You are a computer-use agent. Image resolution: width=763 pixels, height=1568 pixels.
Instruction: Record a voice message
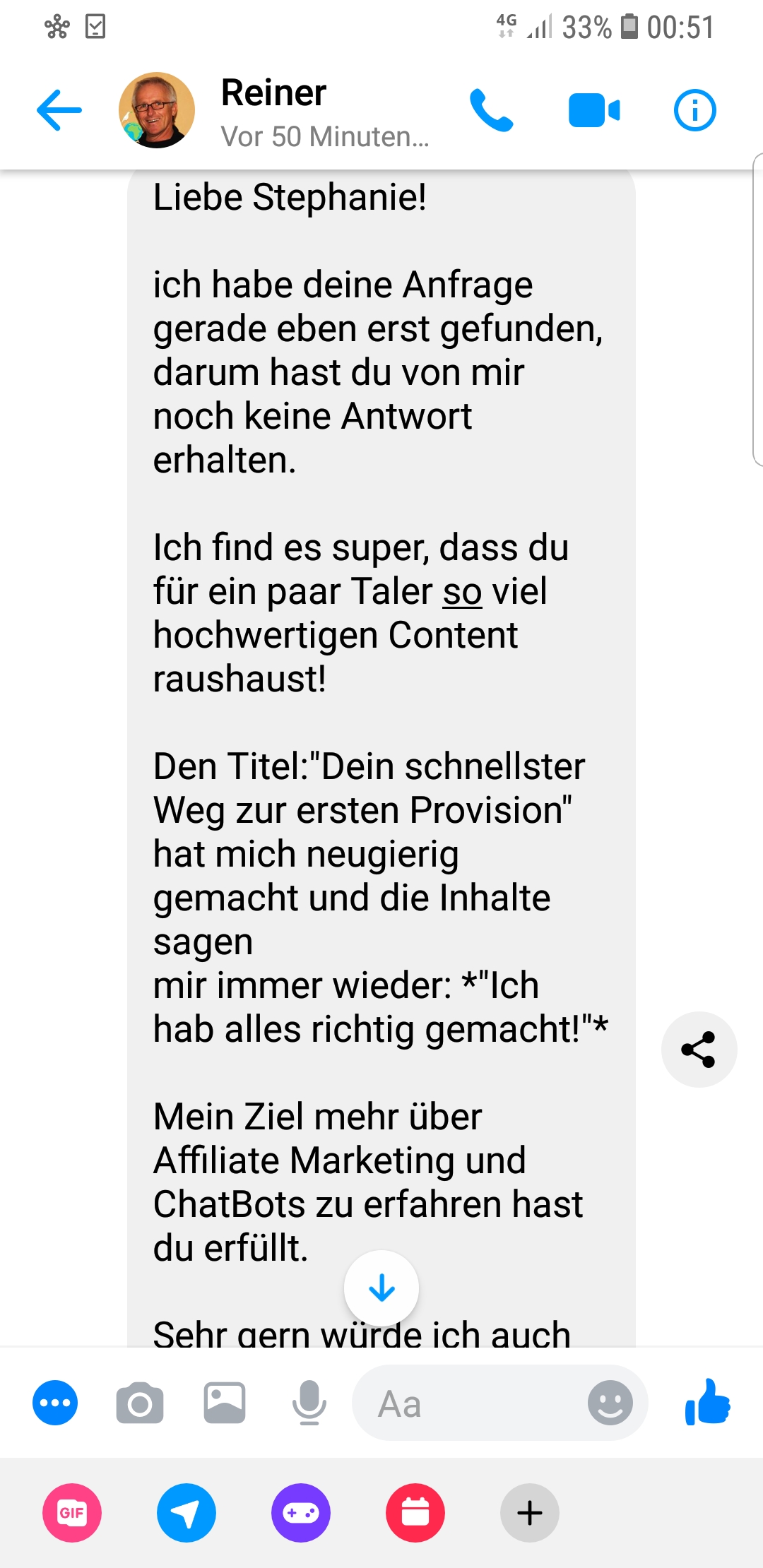(309, 1403)
